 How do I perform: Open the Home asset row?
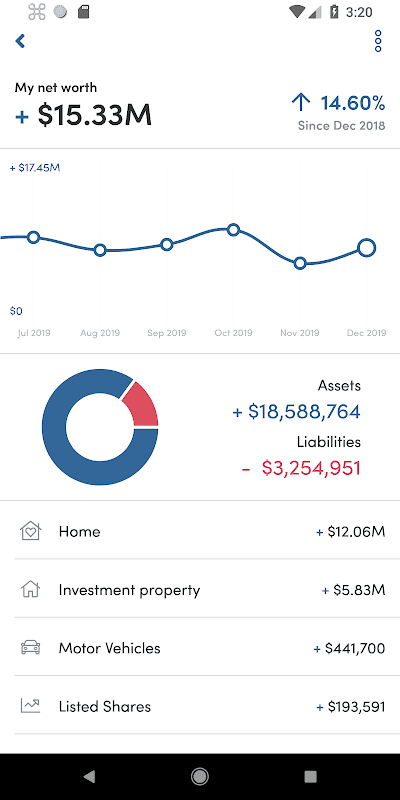(200, 532)
